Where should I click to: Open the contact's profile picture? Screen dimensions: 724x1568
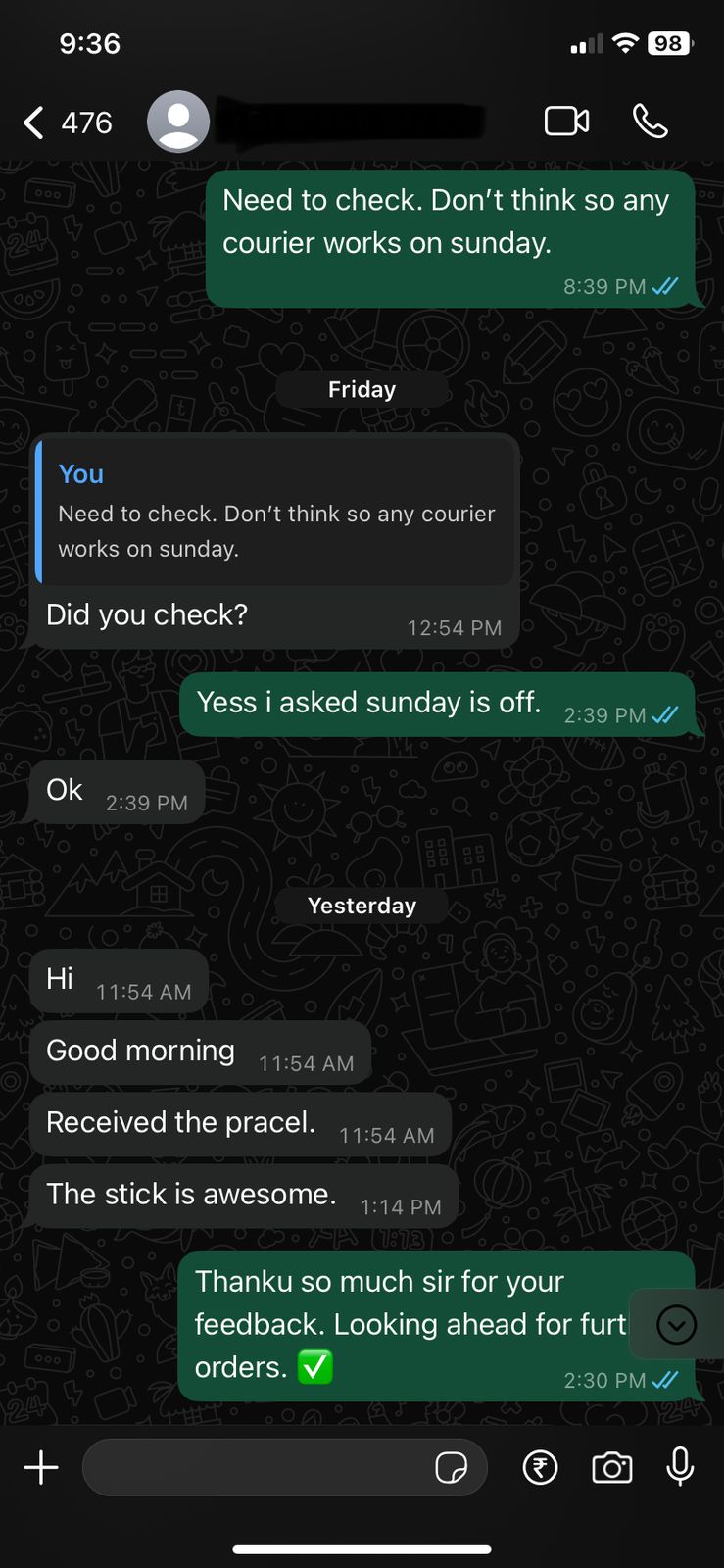coord(177,122)
